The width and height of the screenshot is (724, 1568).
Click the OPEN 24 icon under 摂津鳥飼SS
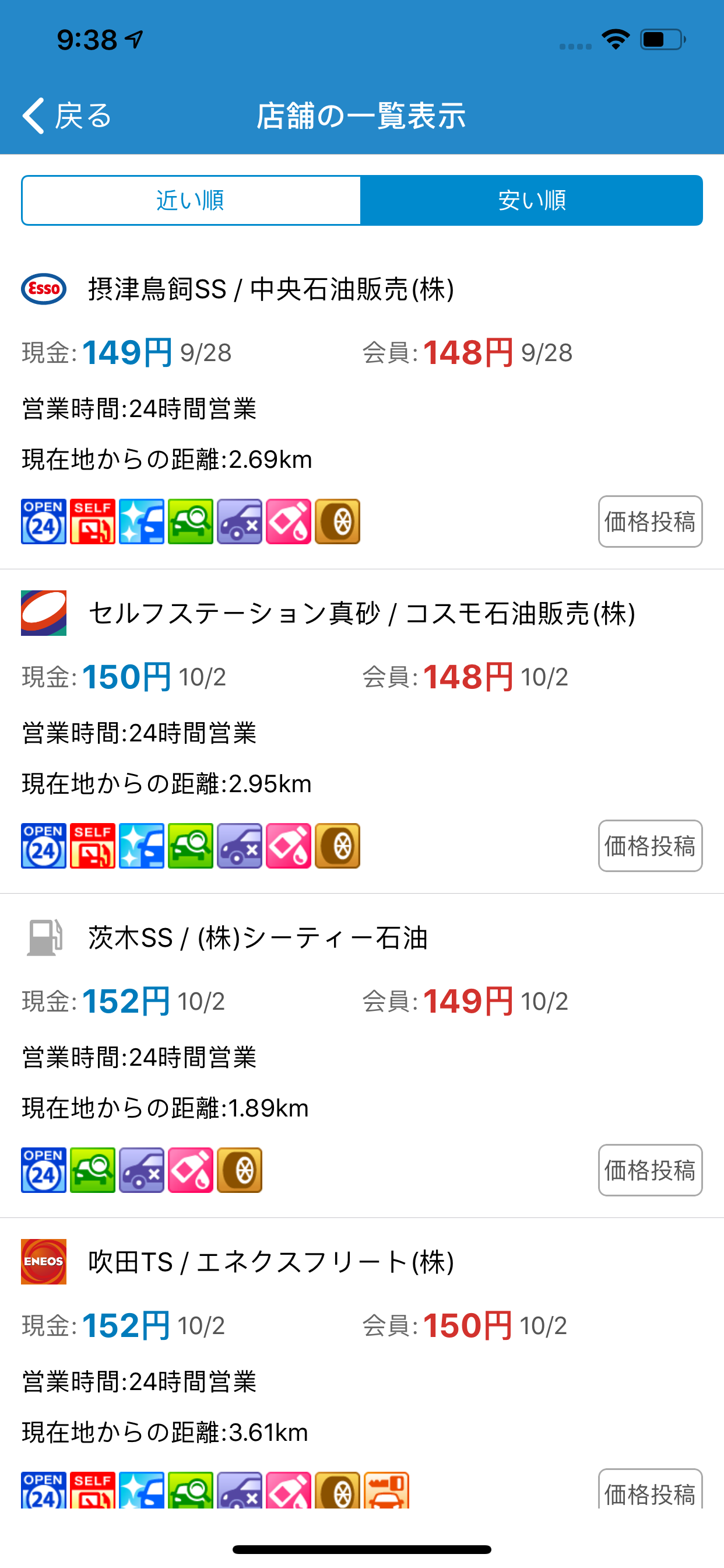tap(43, 521)
